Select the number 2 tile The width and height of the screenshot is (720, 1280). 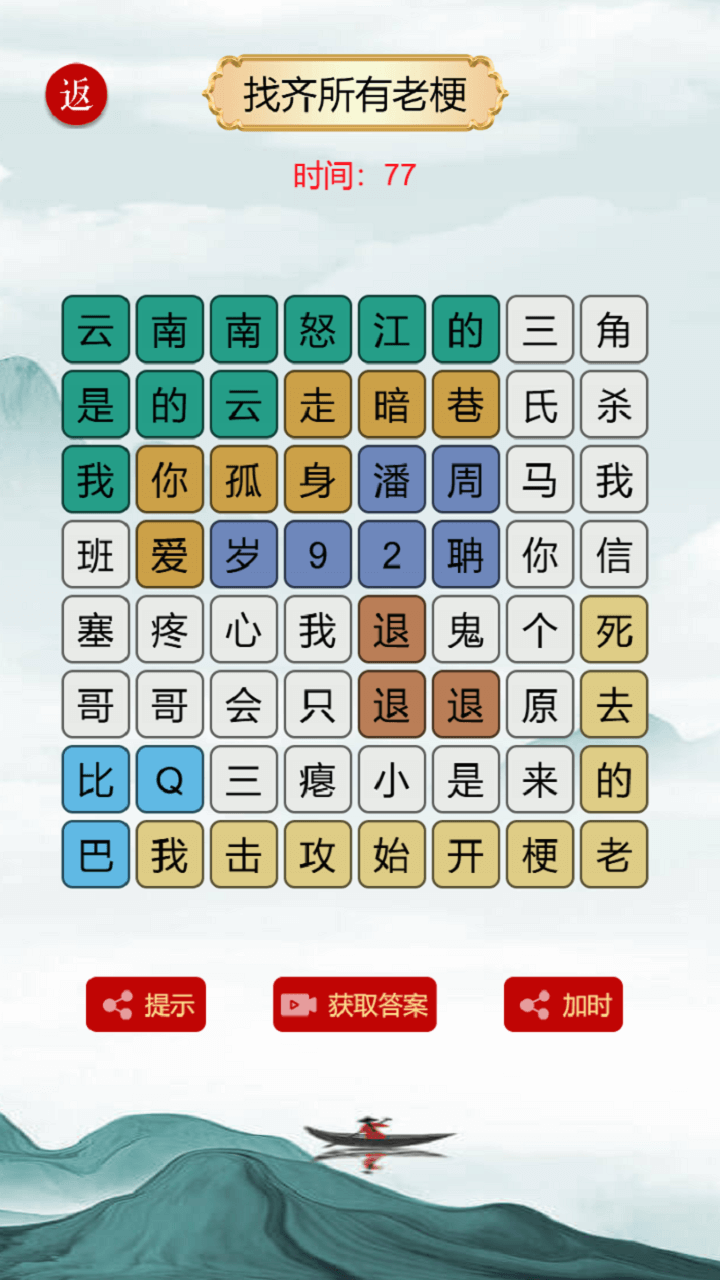click(x=392, y=555)
